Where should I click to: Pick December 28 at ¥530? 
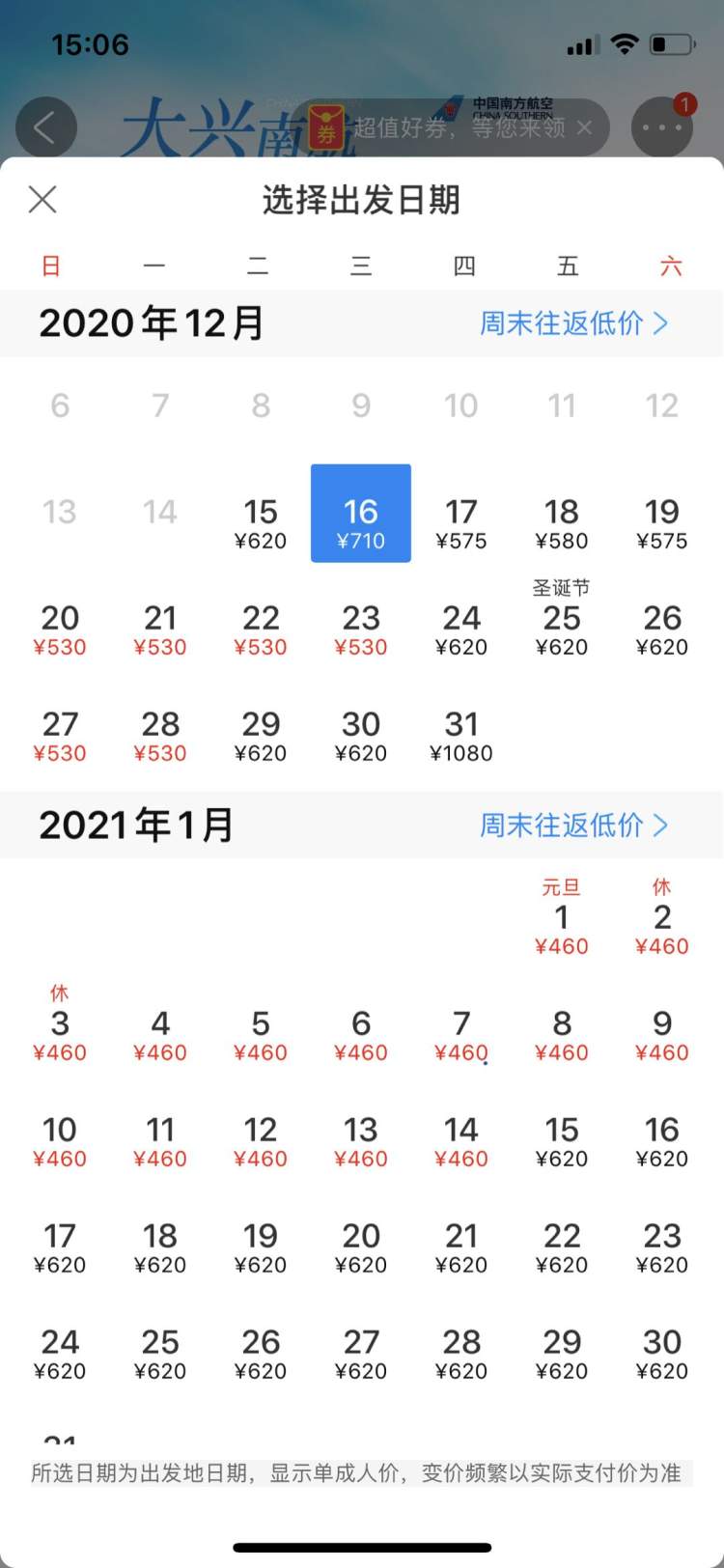pos(160,736)
